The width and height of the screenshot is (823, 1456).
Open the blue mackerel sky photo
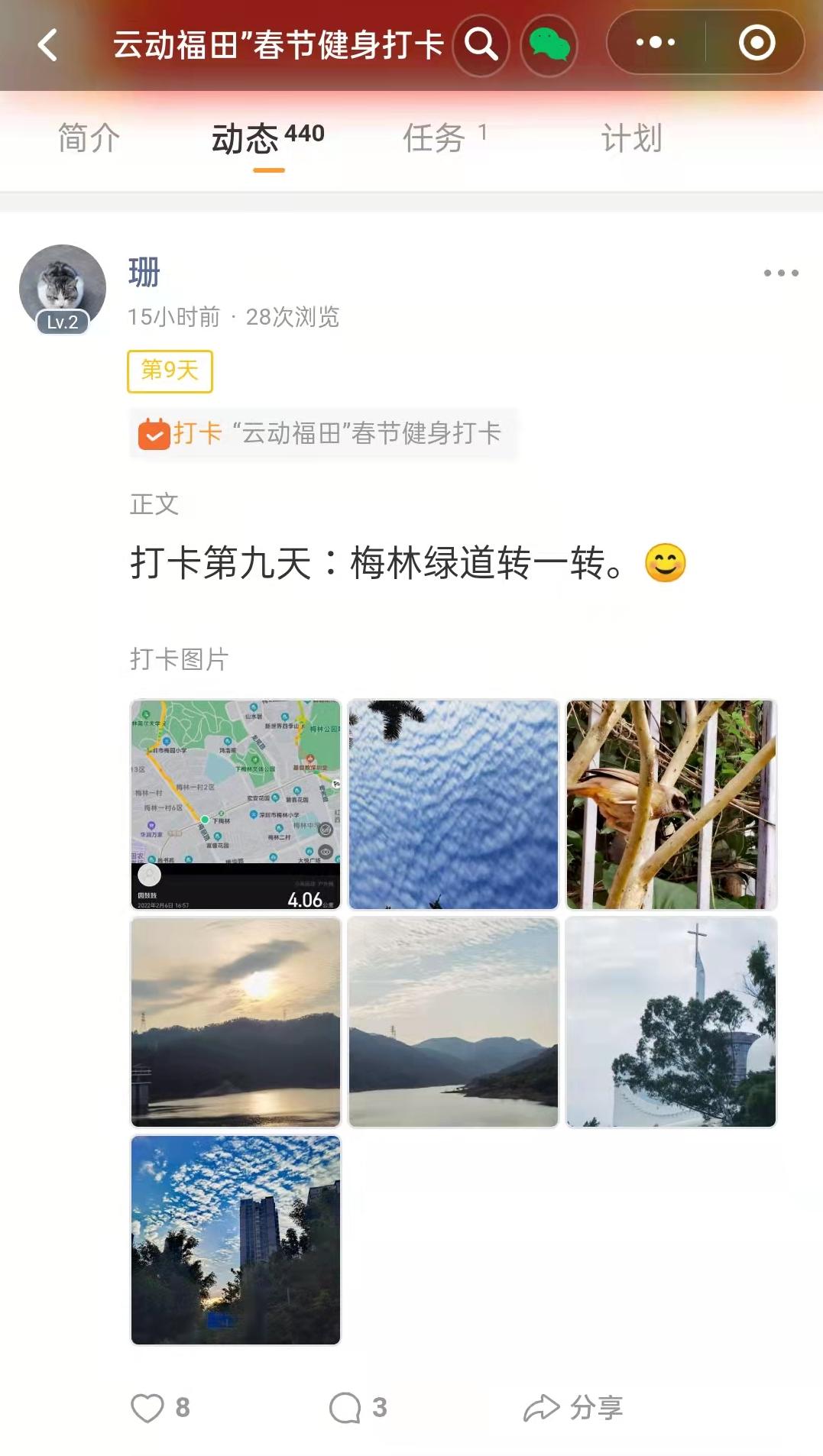tap(453, 804)
